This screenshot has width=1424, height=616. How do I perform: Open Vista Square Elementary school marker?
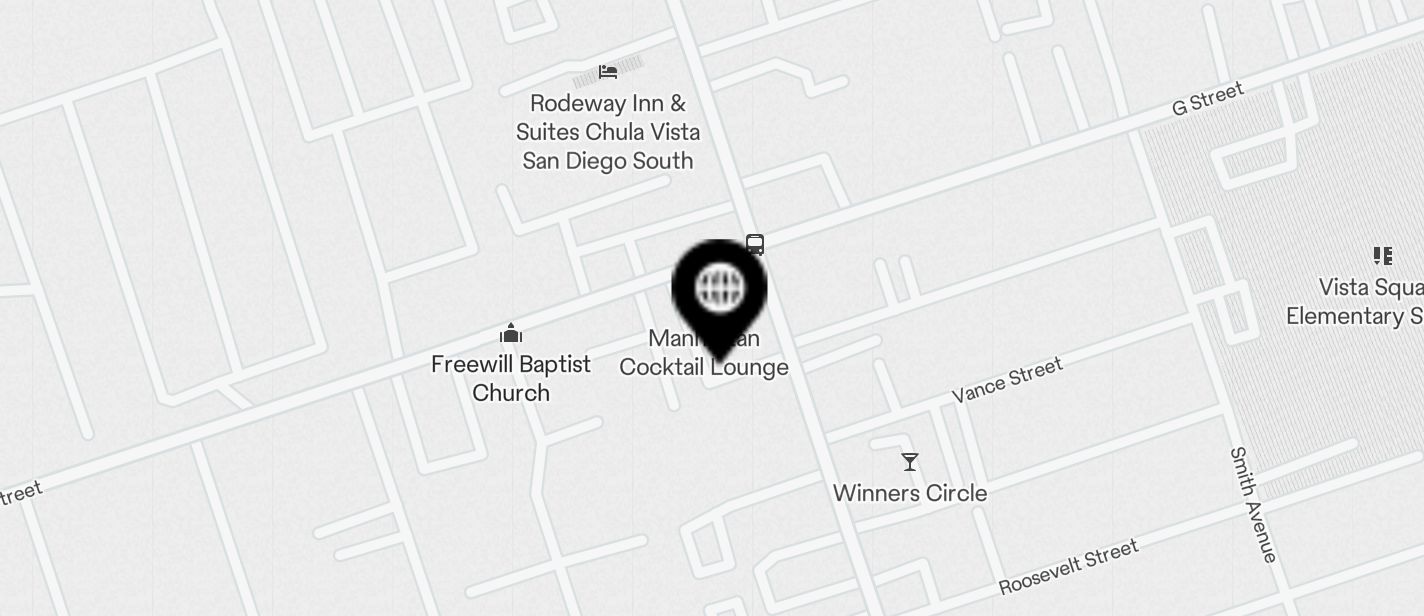[x=1383, y=257]
